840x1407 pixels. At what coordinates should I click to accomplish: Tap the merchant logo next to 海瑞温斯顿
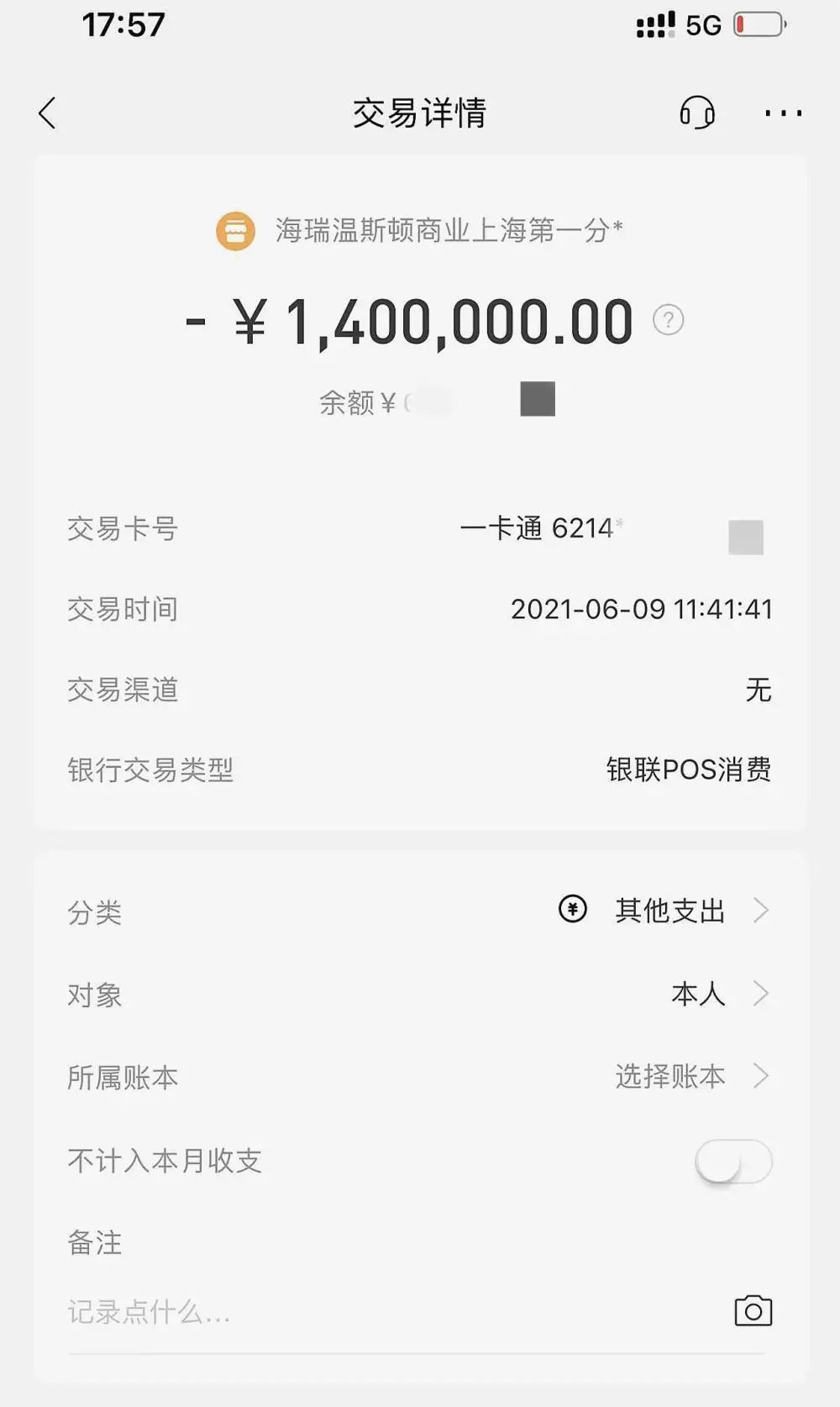[236, 232]
